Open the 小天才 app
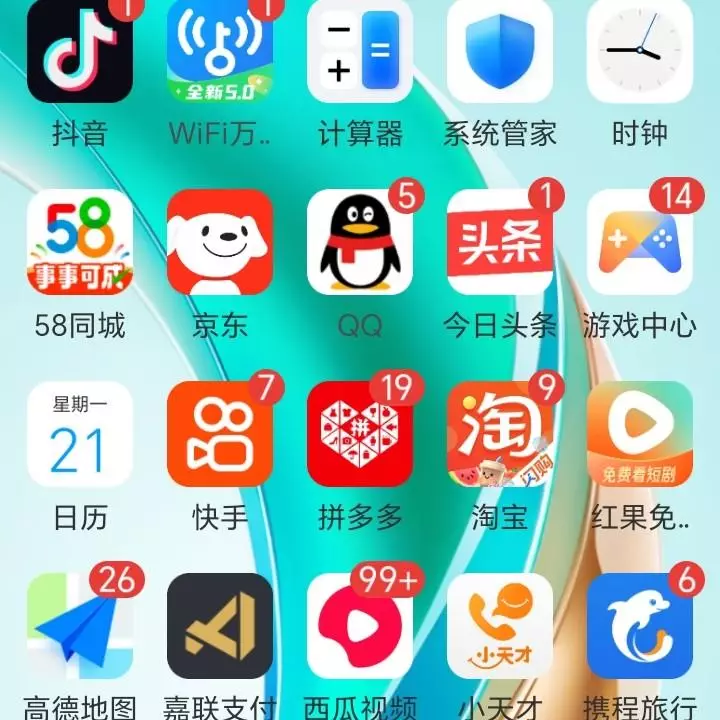This screenshot has height=720, width=720. click(500, 626)
